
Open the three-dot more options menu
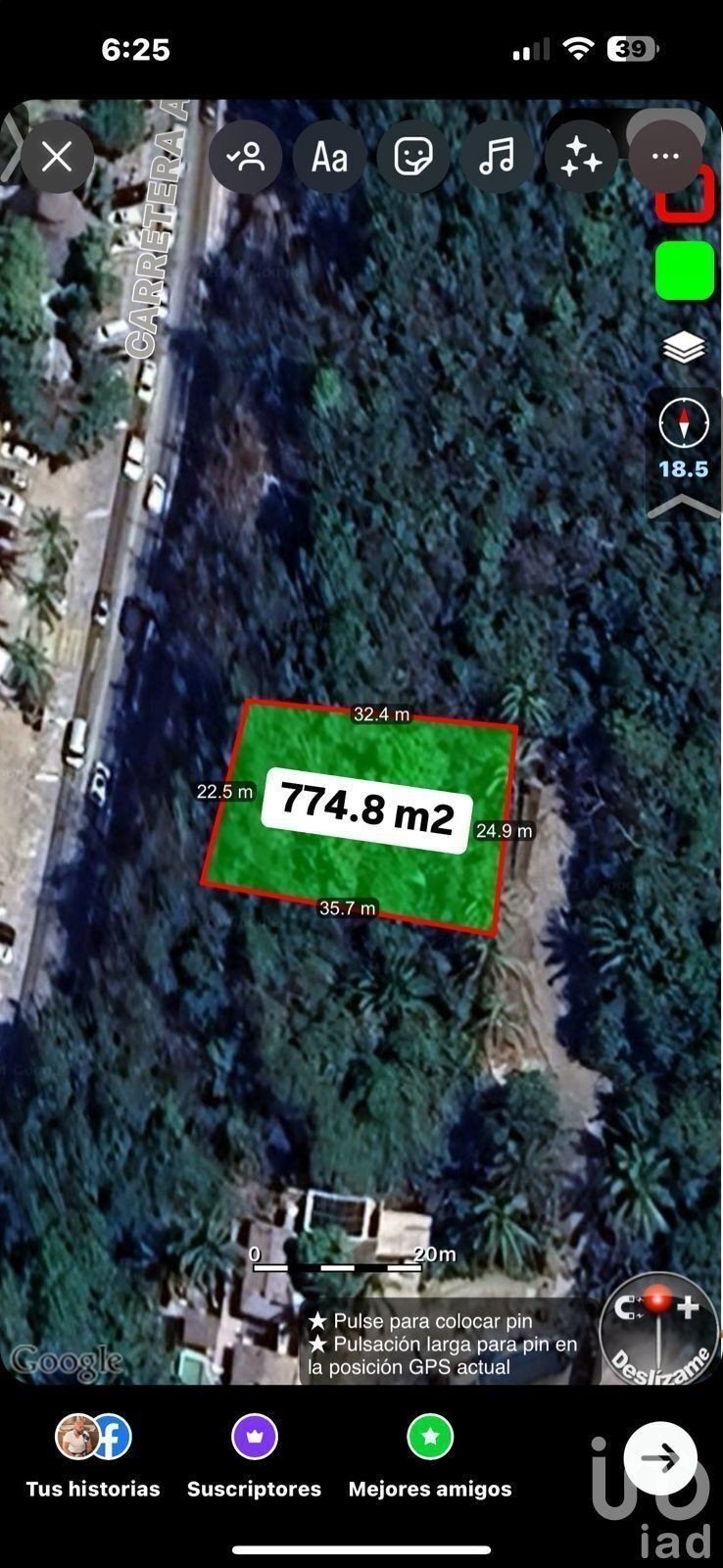click(665, 156)
